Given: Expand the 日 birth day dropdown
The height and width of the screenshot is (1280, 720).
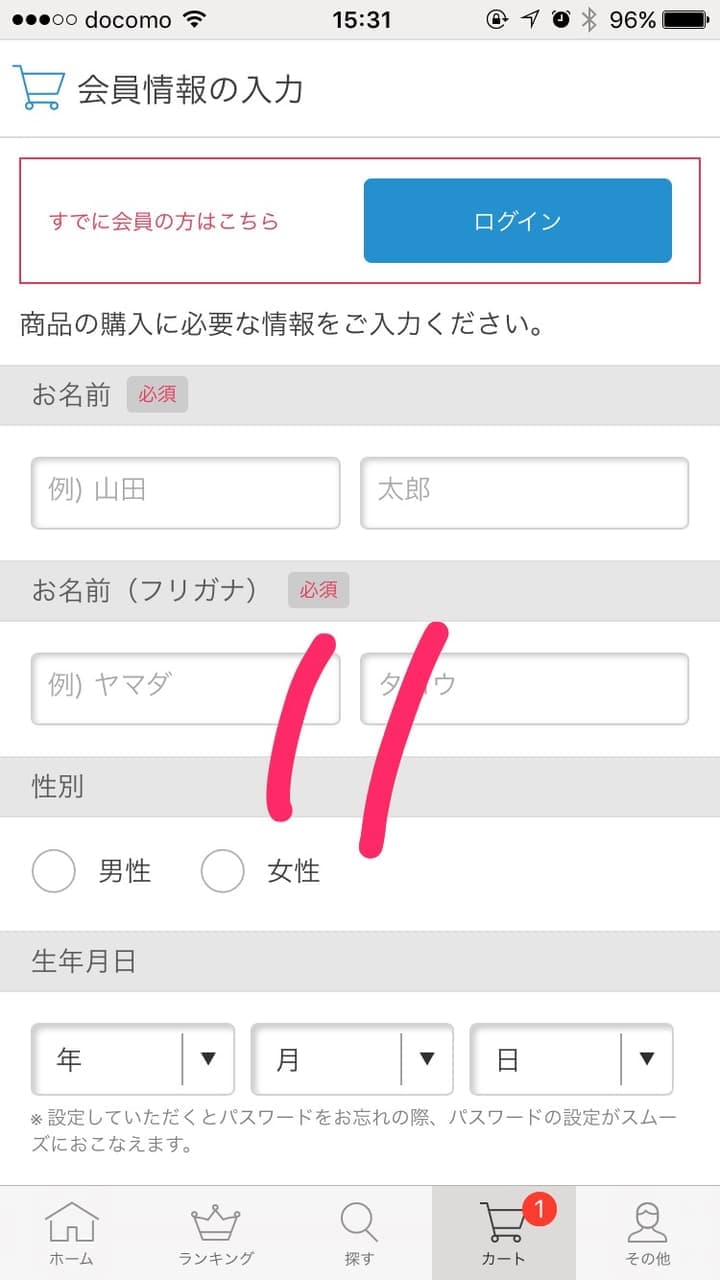Looking at the screenshot, I should tap(572, 1059).
